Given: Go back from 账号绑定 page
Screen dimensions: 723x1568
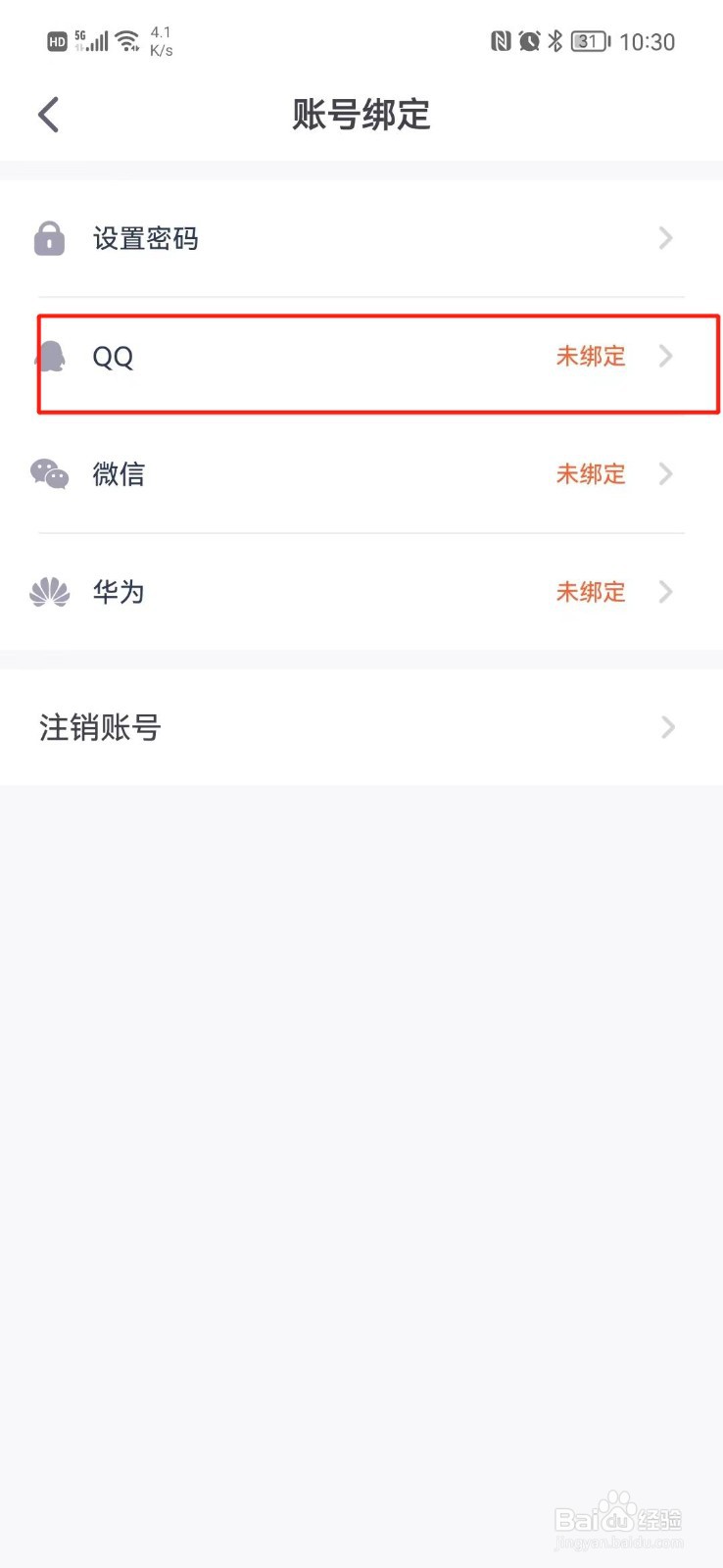Looking at the screenshot, I should tap(48, 115).
